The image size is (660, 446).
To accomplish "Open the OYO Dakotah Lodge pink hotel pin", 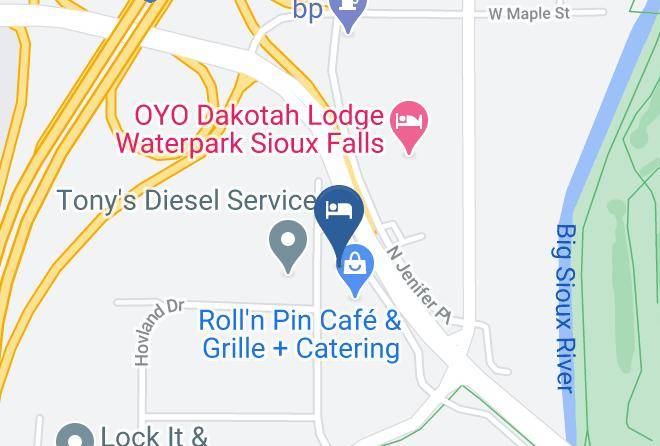I will coord(409,125).
